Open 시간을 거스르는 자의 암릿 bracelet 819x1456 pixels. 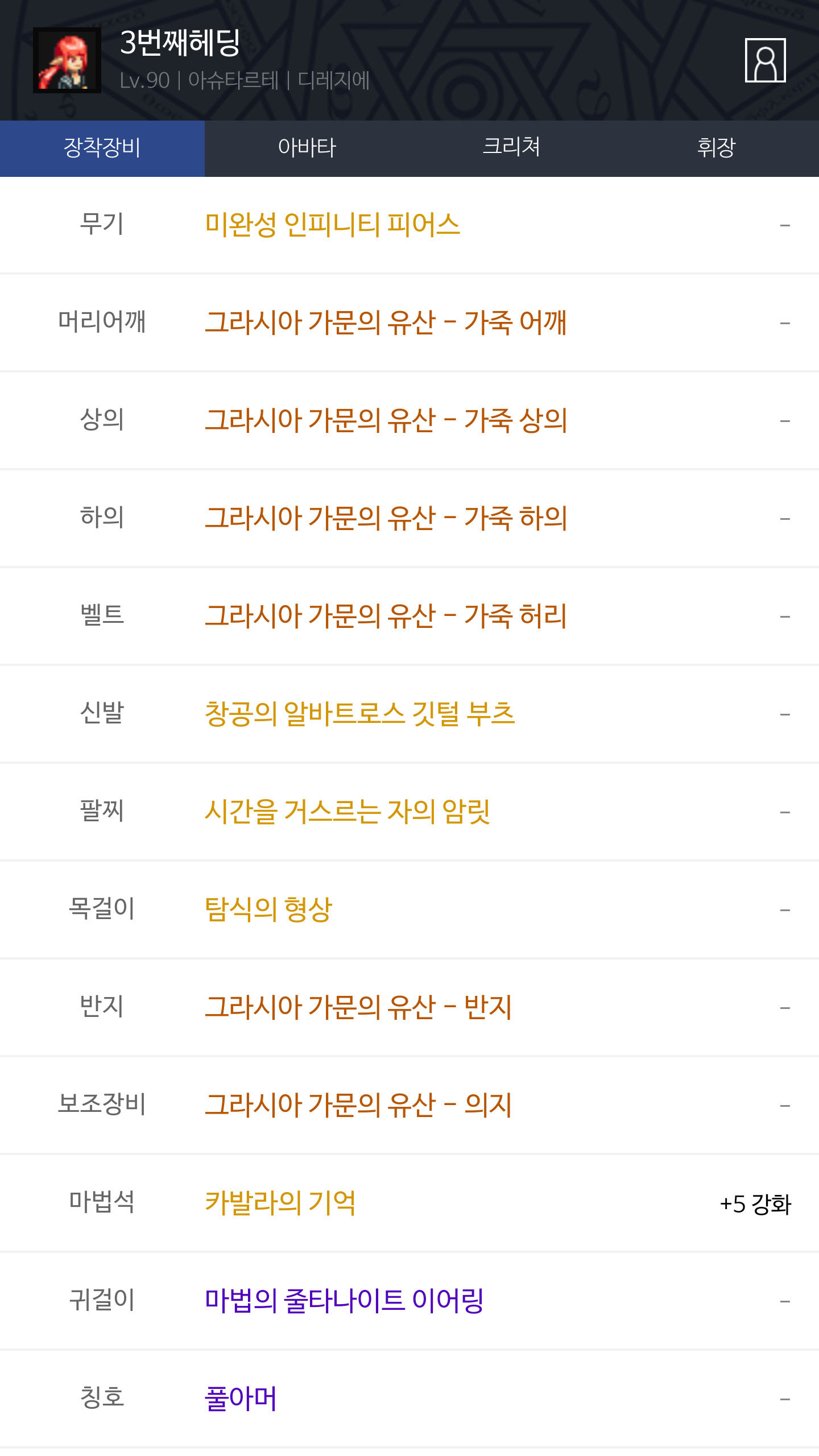(x=347, y=812)
